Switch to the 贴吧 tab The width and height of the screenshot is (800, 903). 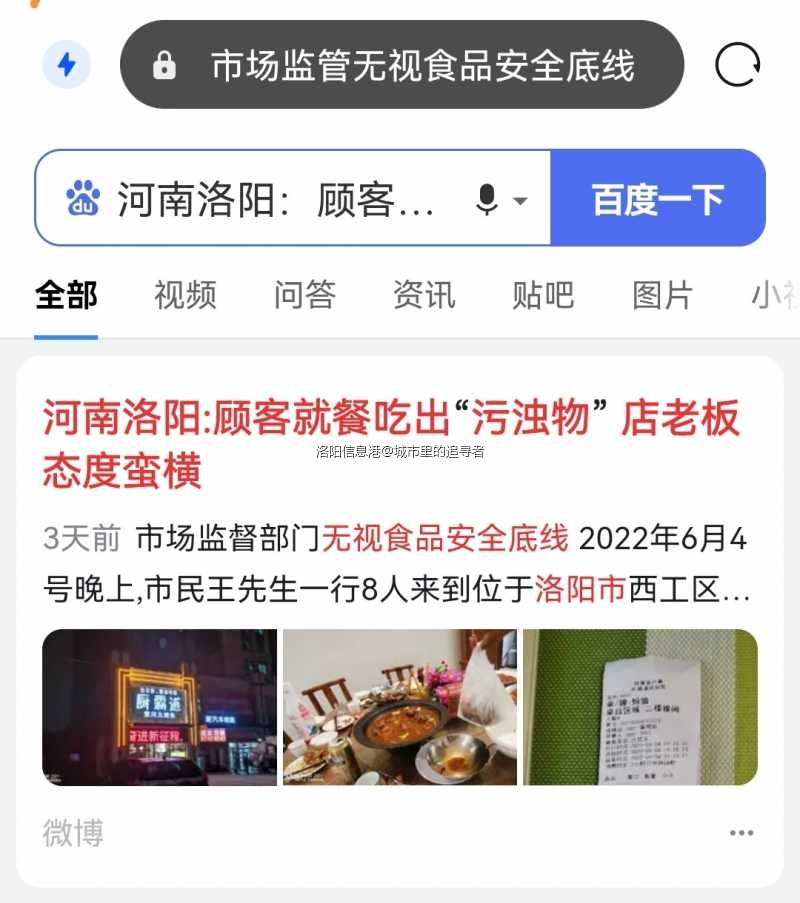coord(543,294)
